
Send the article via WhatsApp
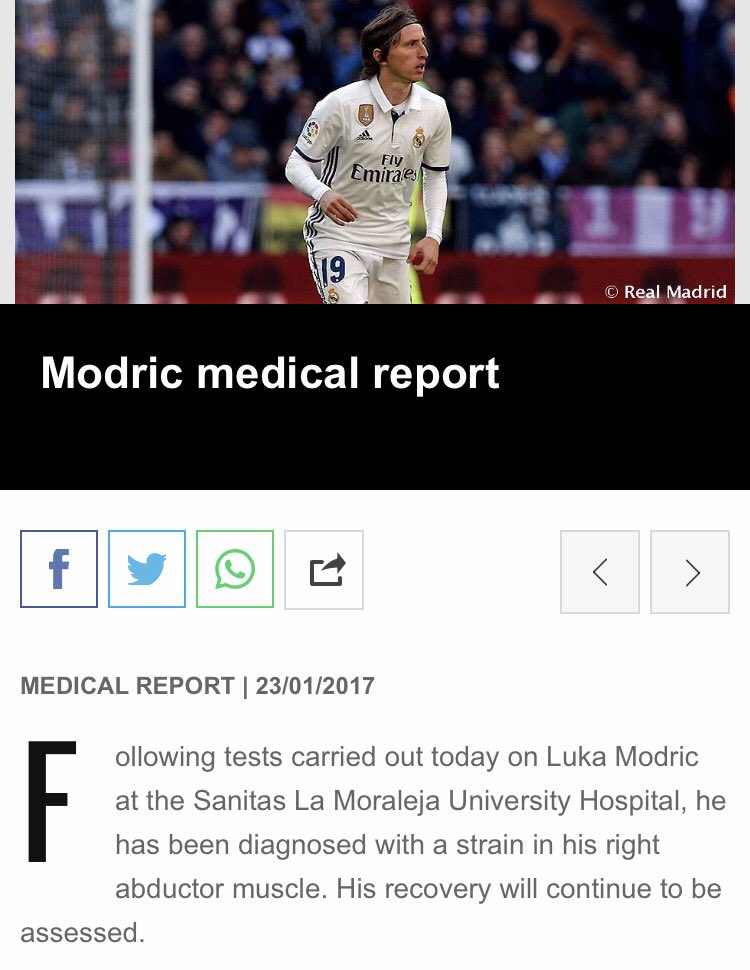click(235, 569)
